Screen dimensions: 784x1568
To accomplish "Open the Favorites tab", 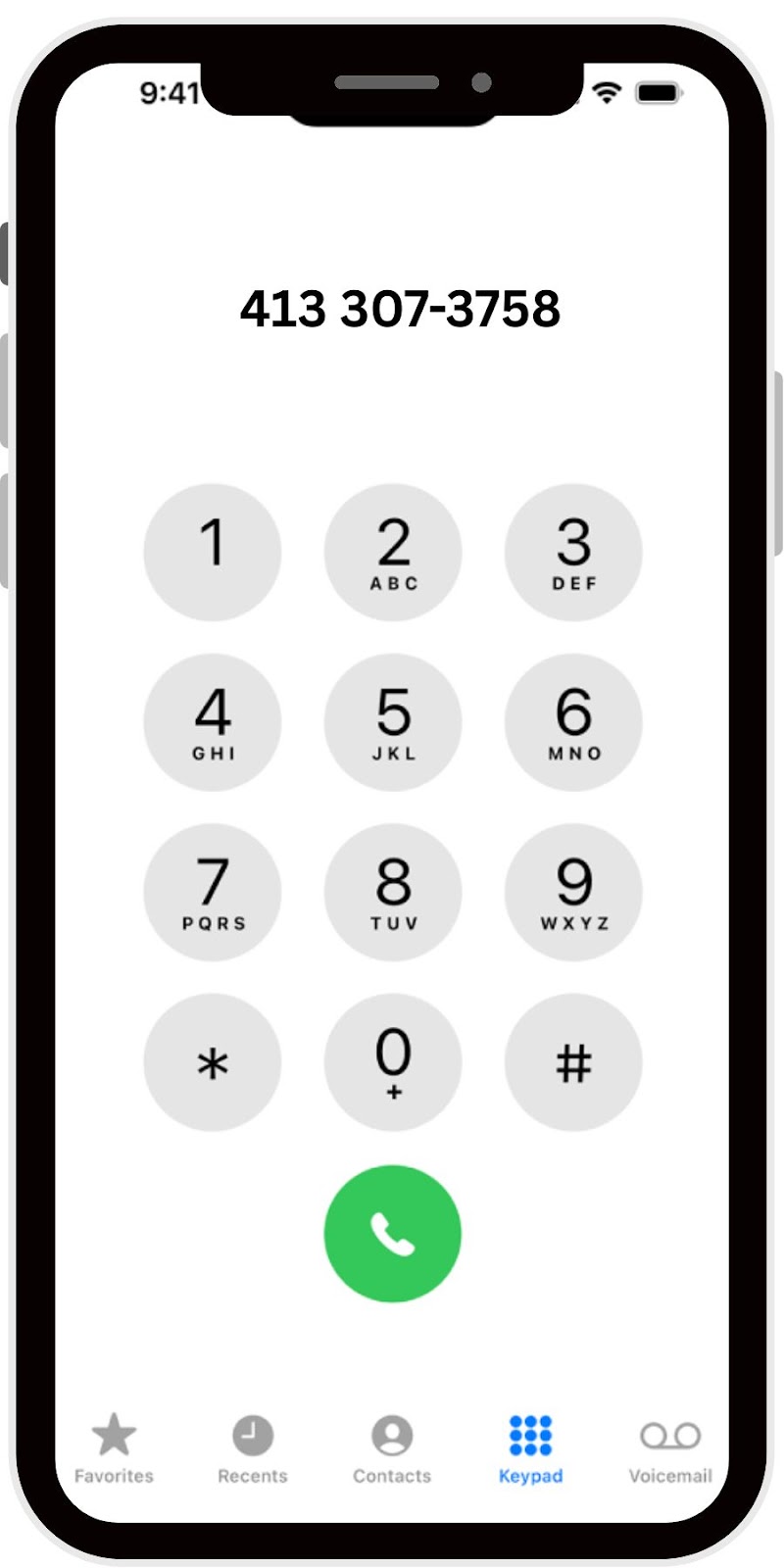I will pos(114,1448).
